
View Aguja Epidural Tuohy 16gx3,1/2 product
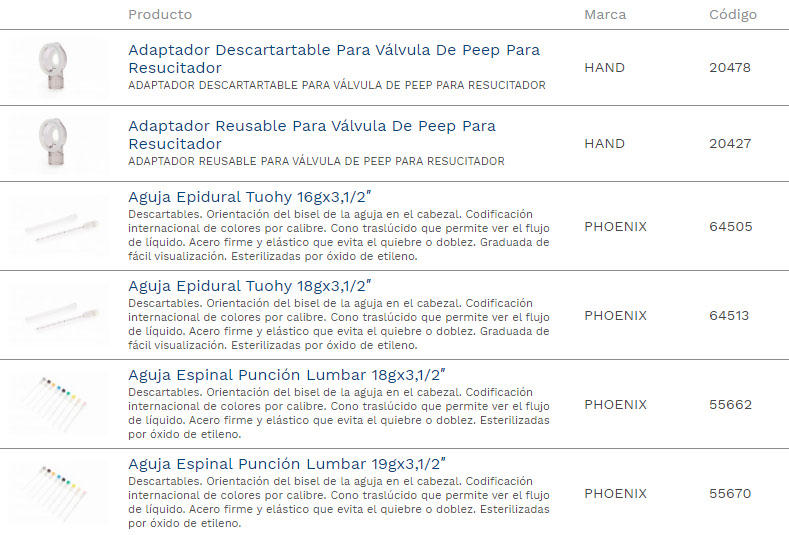pos(250,196)
